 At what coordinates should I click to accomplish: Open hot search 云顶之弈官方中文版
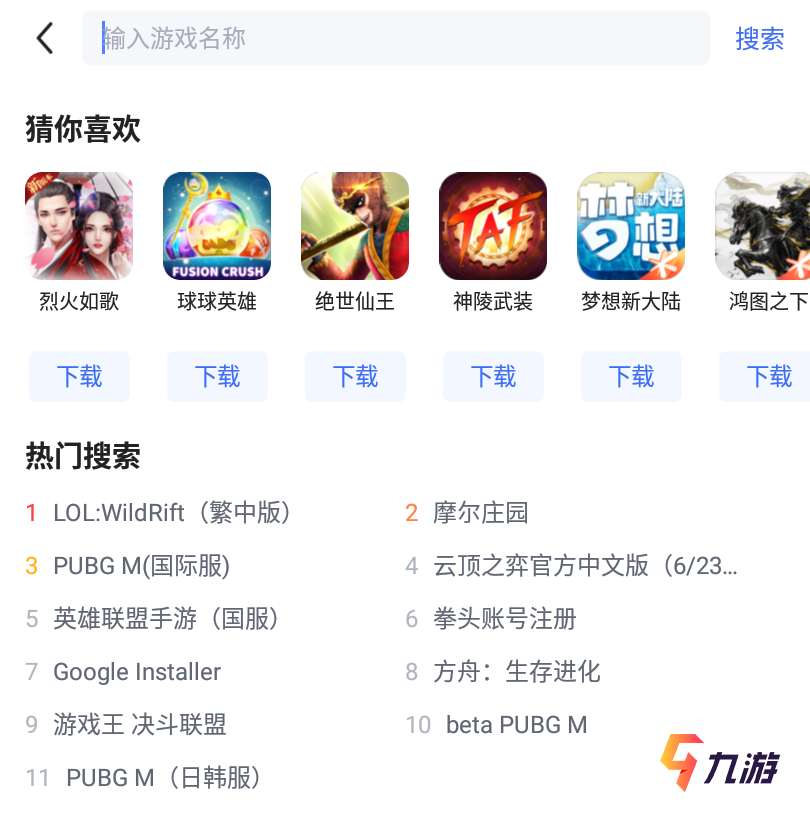point(585,566)
